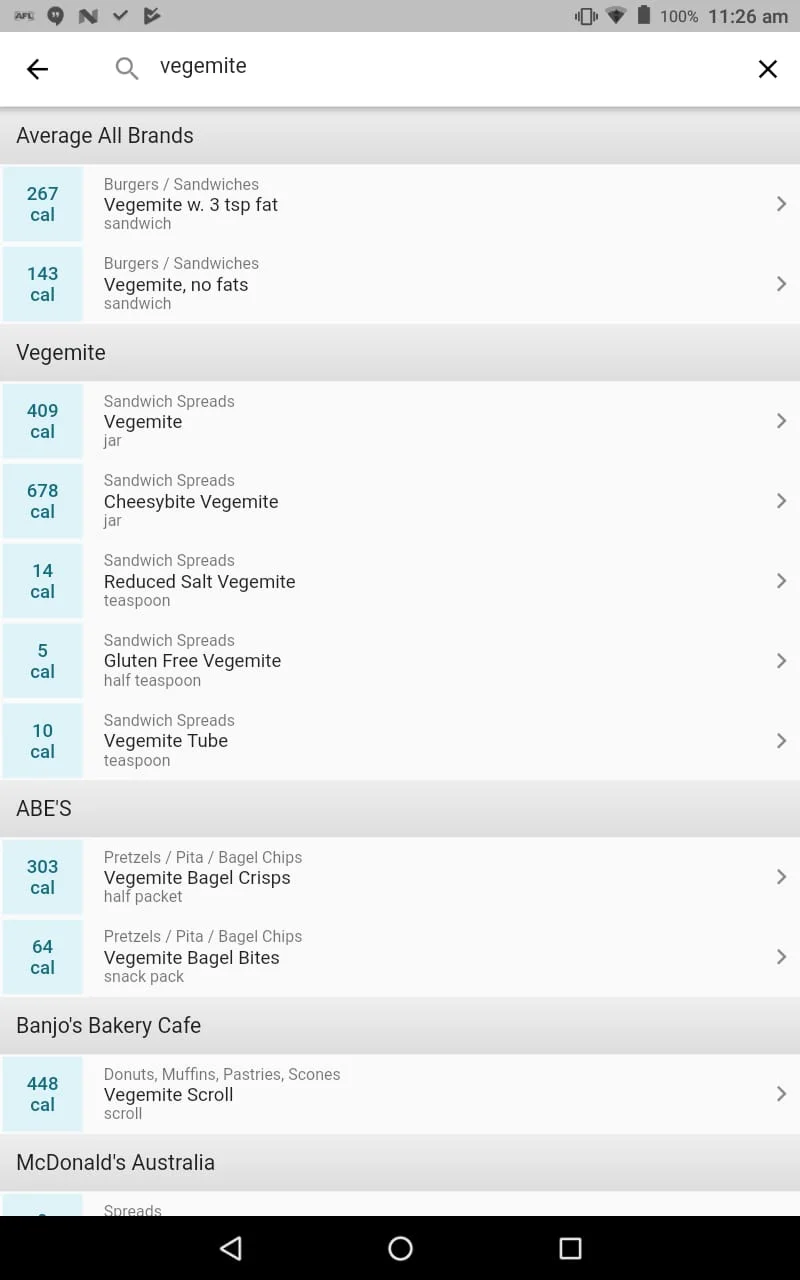Tap the Wi-Fi icon in the status bar
Screen dimensions: 800x1280
(x=613, y=16)
